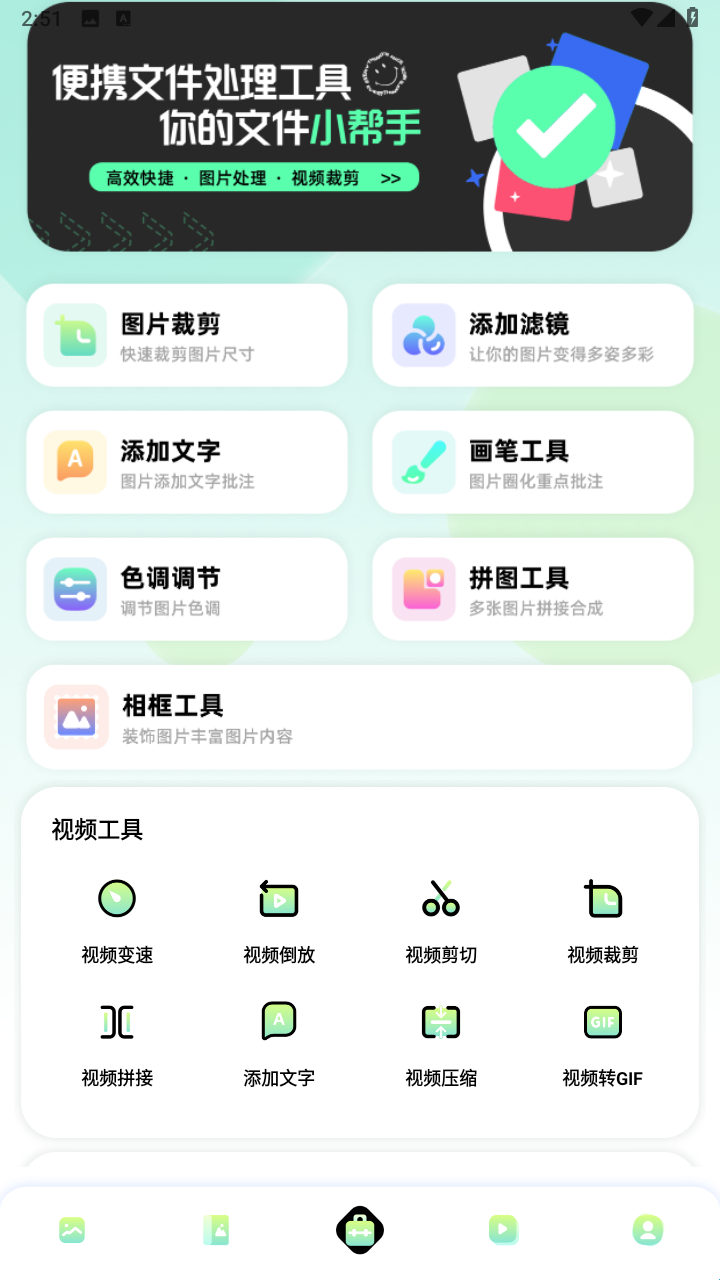
Task: Open the 添加滤镜 filter tool
Action: [533, 335]
